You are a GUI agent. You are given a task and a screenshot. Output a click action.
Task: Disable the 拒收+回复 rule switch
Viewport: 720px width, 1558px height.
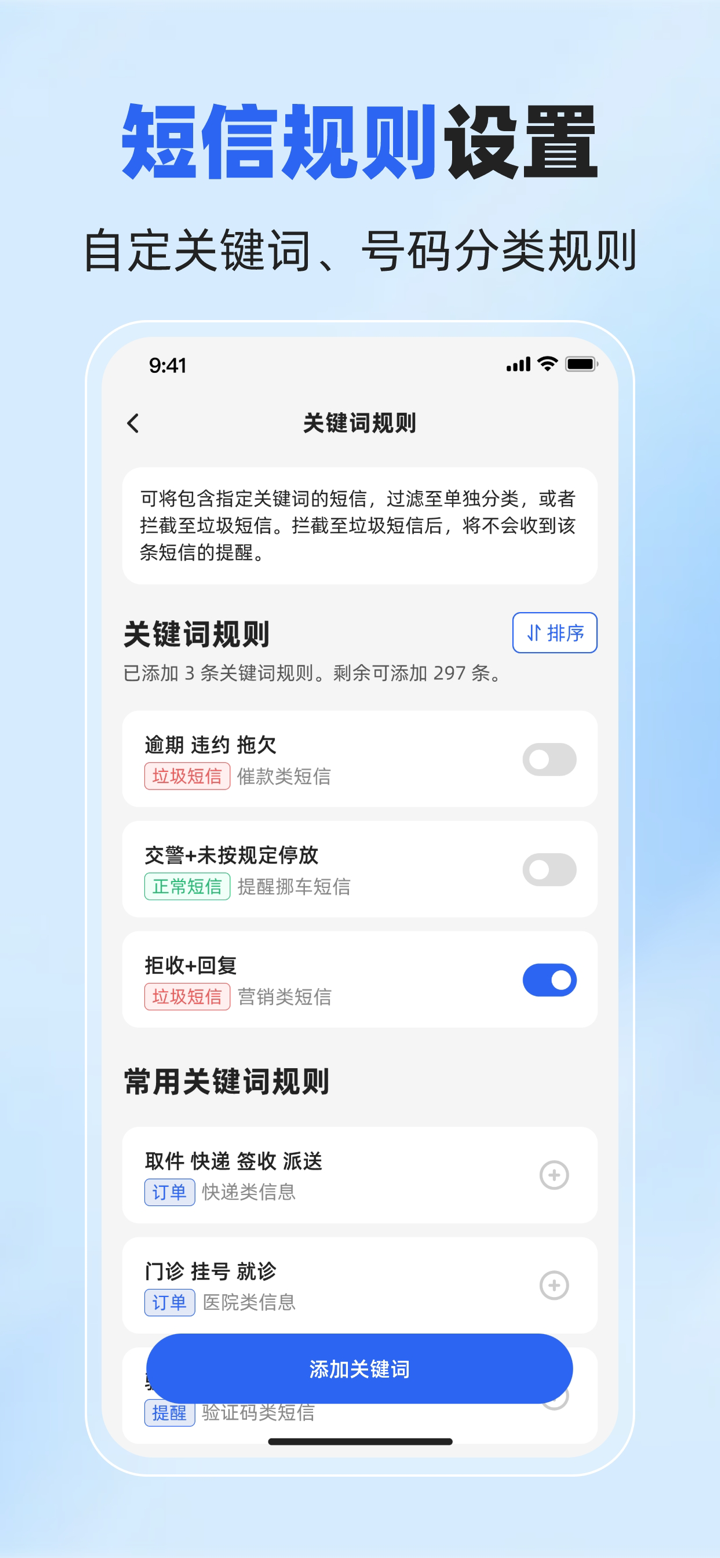pos(549,980)
